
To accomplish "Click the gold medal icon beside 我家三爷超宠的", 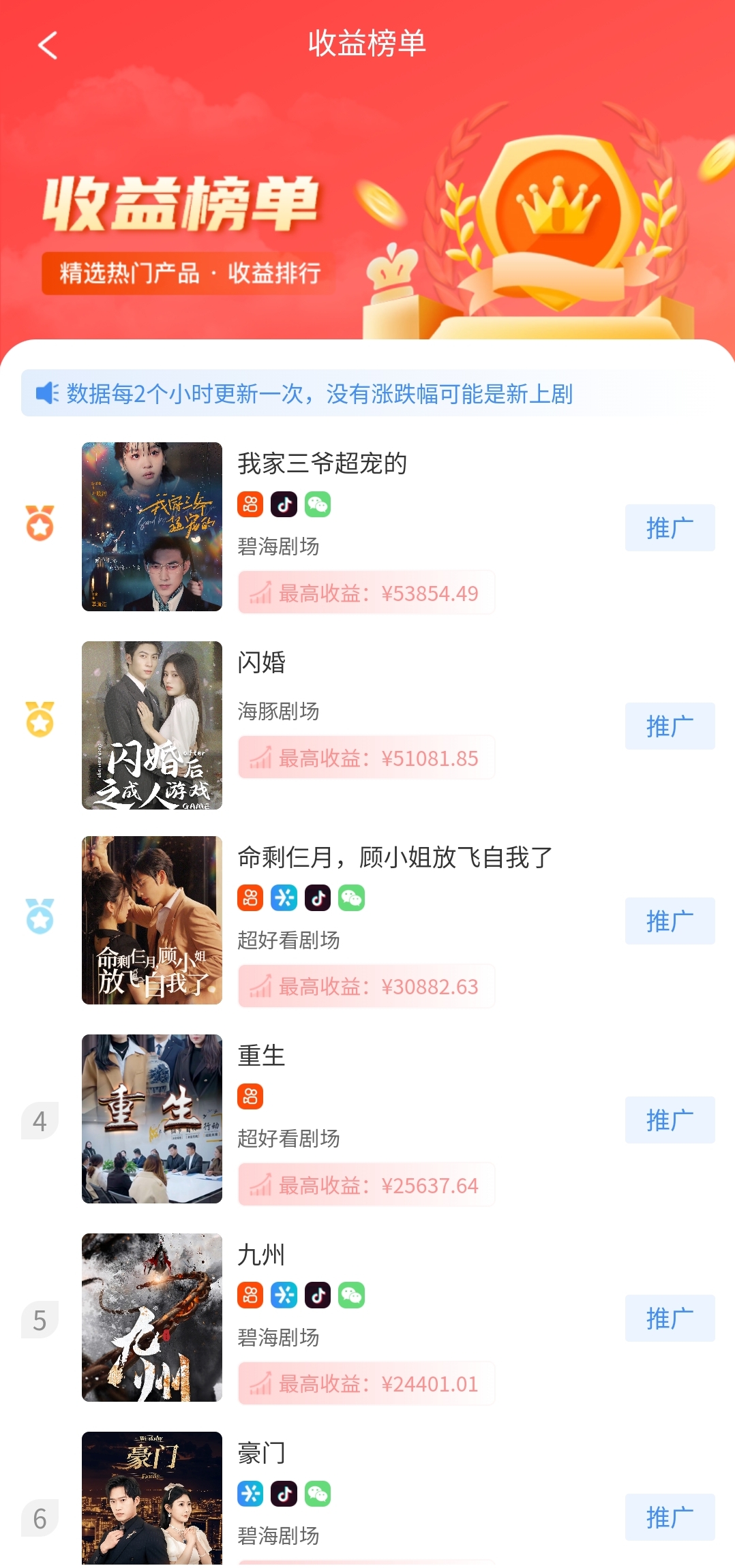I will click(40, 528).
